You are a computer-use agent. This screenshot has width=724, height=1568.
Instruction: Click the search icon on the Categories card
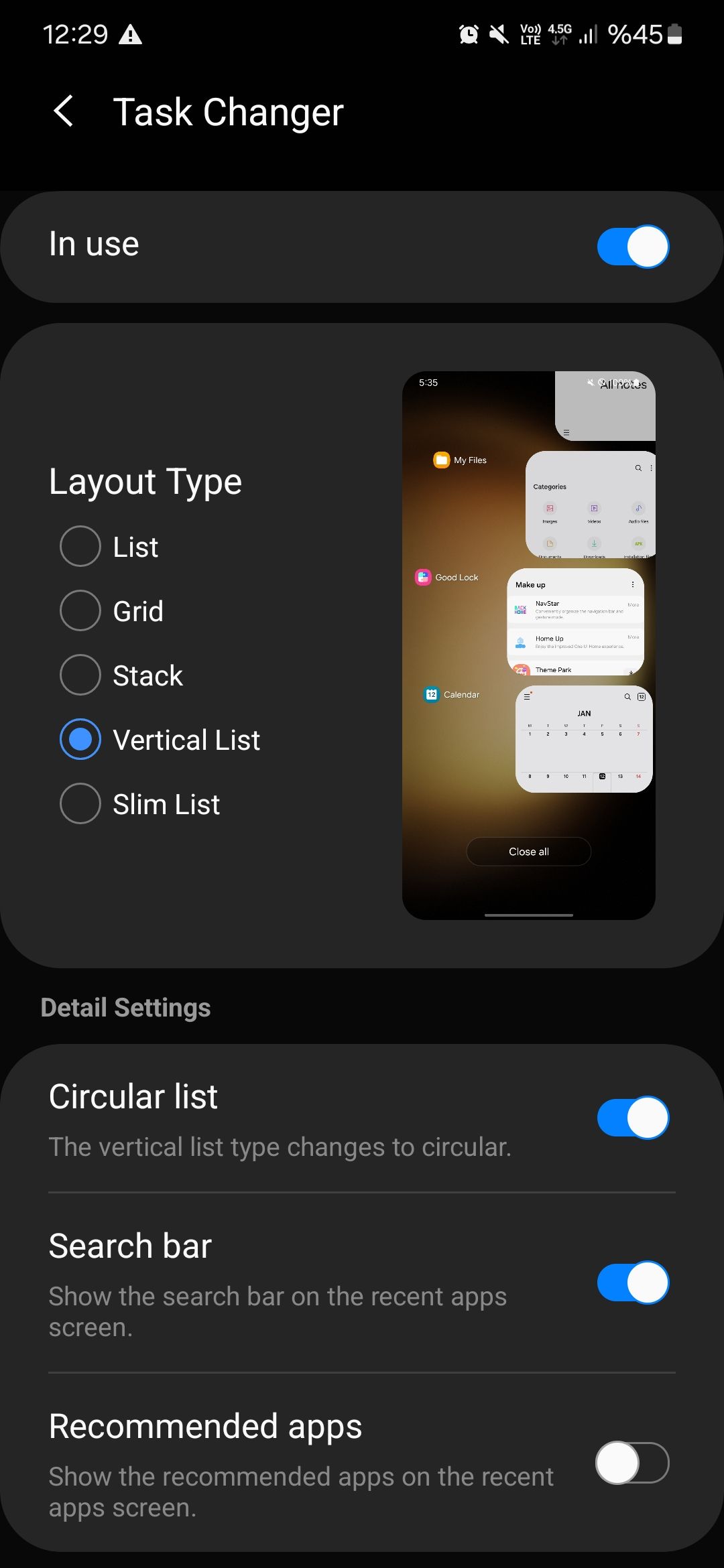pyautogui.click(x=638, y=468)
